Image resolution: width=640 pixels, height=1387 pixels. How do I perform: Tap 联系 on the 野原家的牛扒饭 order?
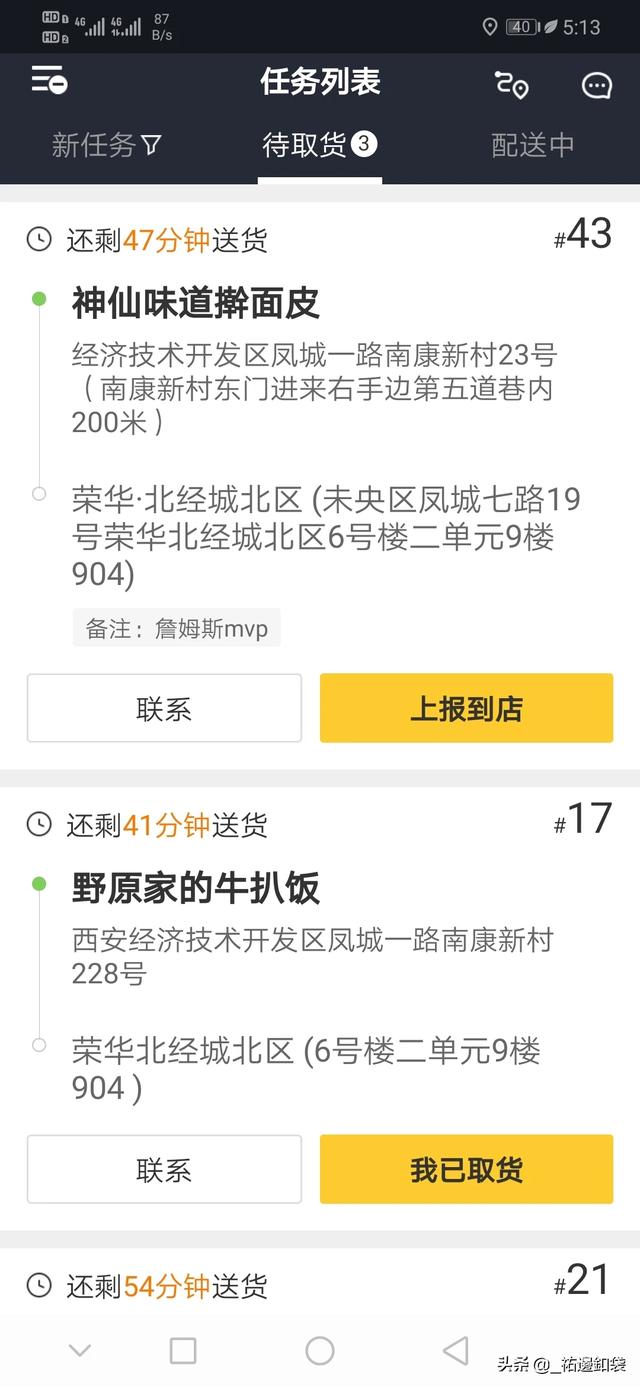164,1169
